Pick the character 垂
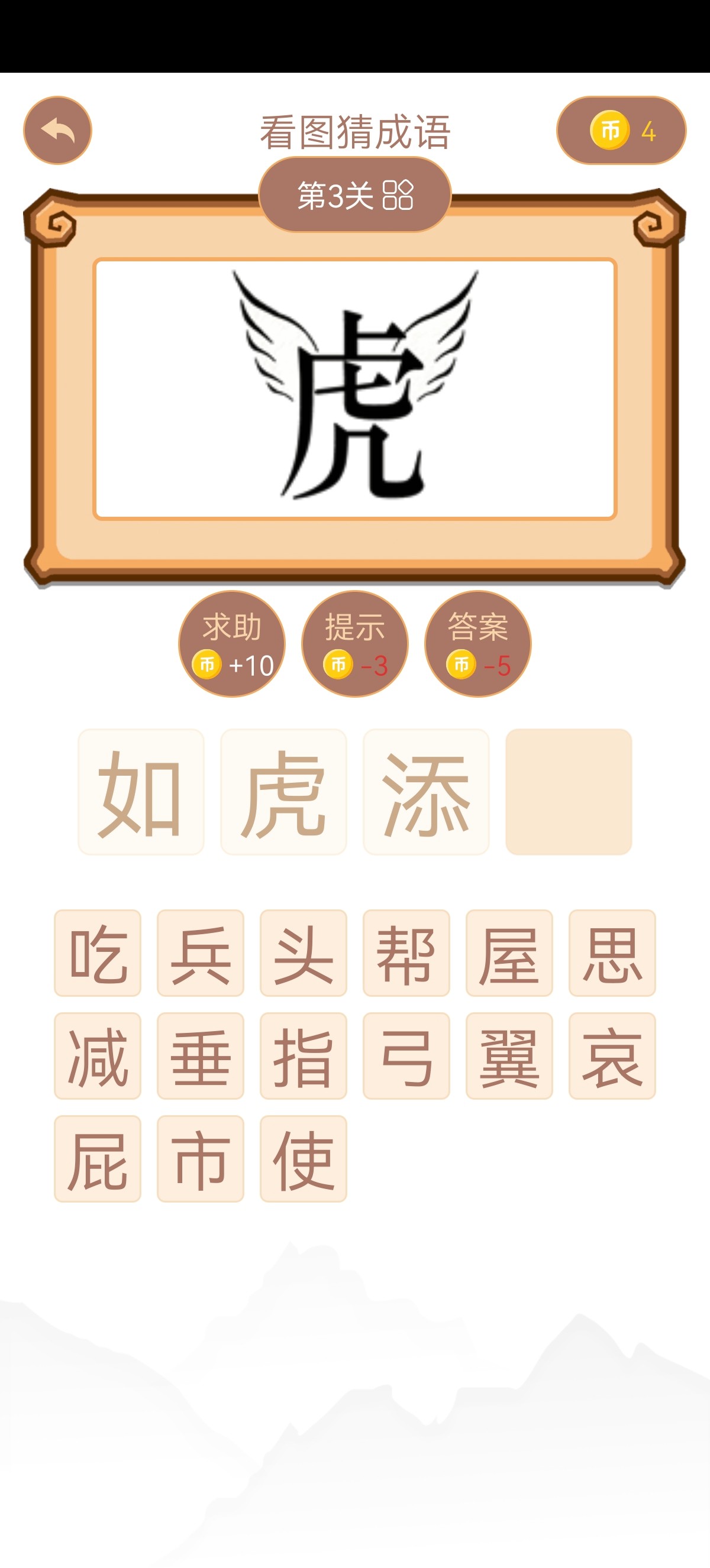Viewport: 710px width, 1568px height. click(x=201, y=1056)
